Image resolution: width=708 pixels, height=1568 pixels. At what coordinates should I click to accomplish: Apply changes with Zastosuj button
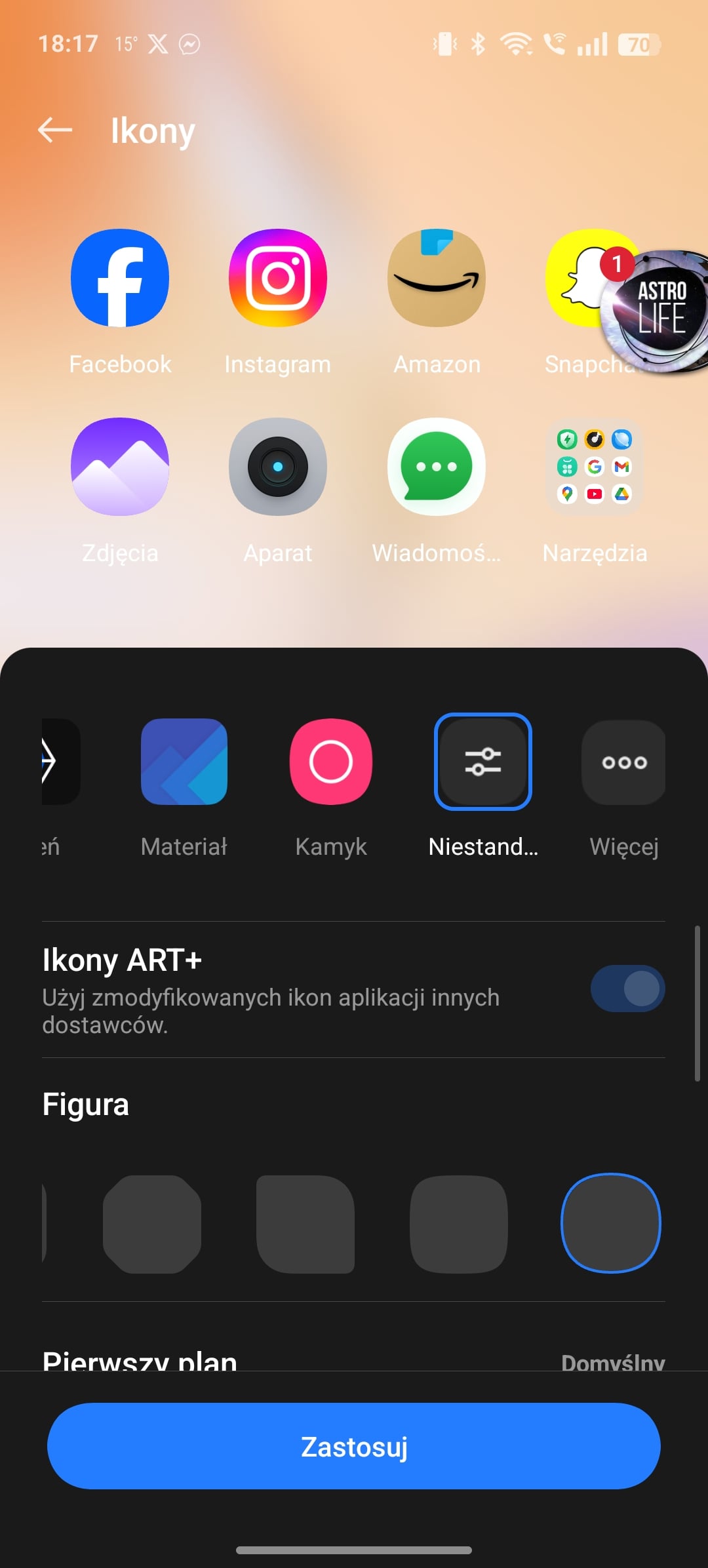click(x=354, y=1446)
